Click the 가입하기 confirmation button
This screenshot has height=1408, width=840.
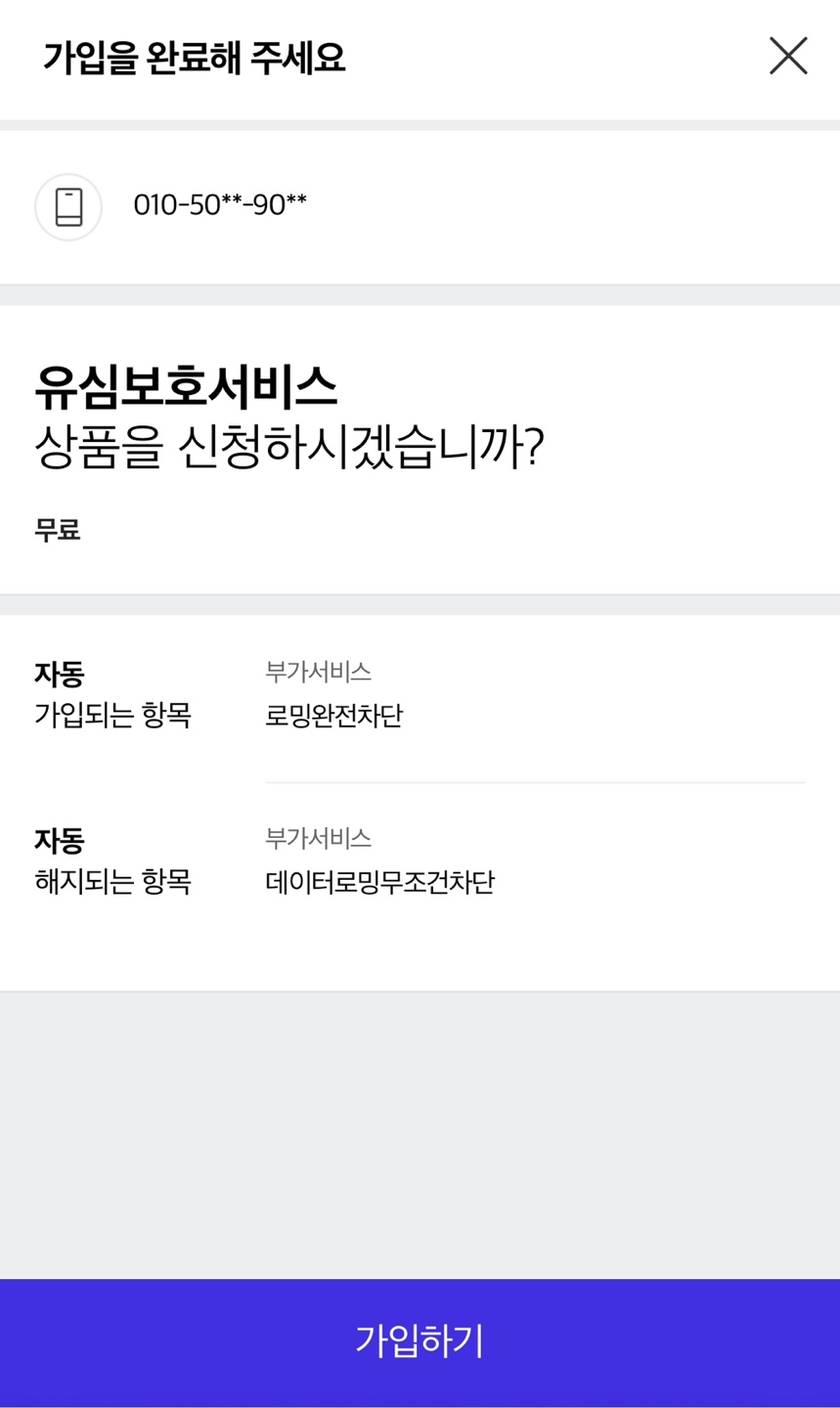pos(420,1342)
